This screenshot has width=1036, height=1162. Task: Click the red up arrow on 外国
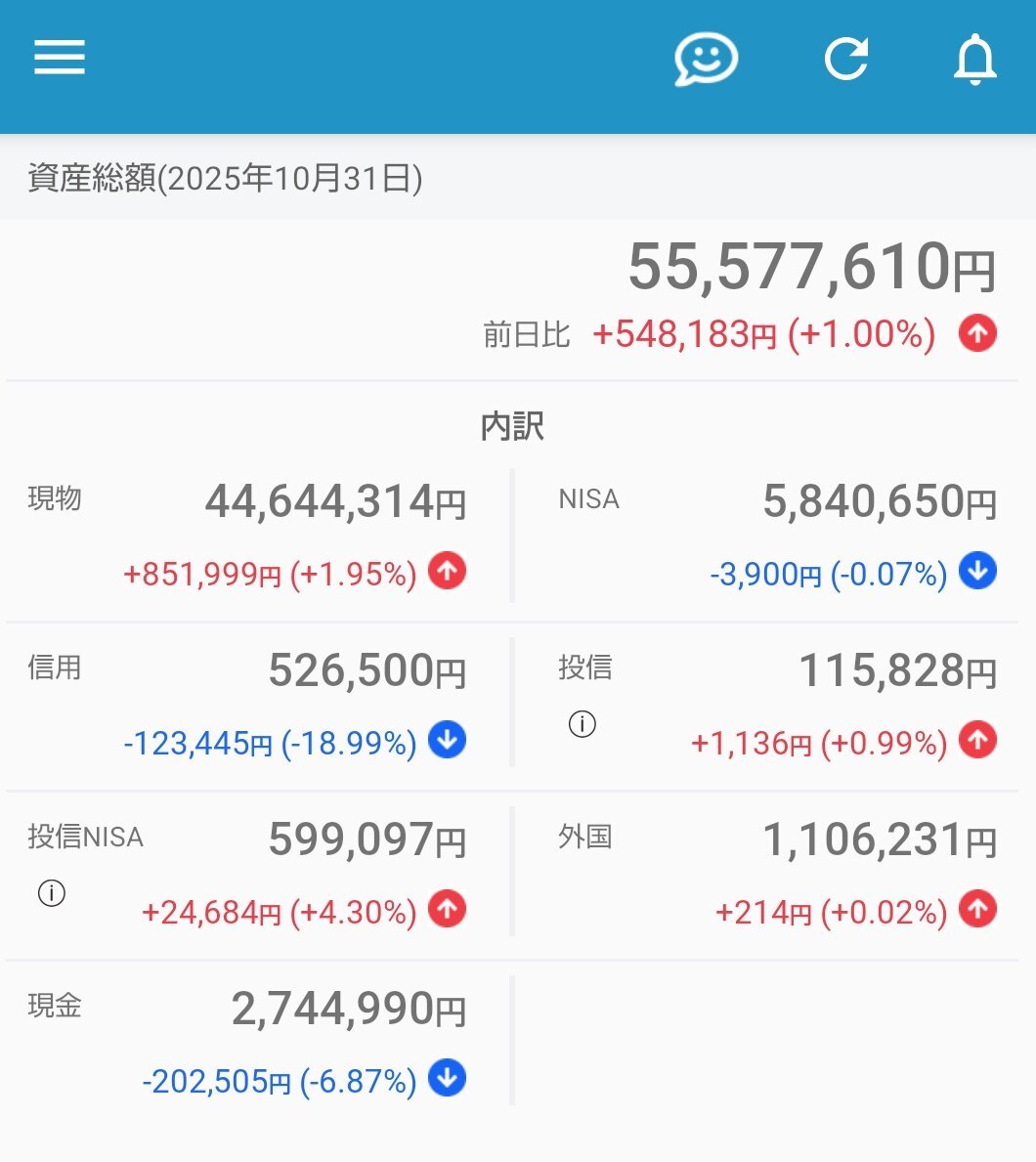976,911
